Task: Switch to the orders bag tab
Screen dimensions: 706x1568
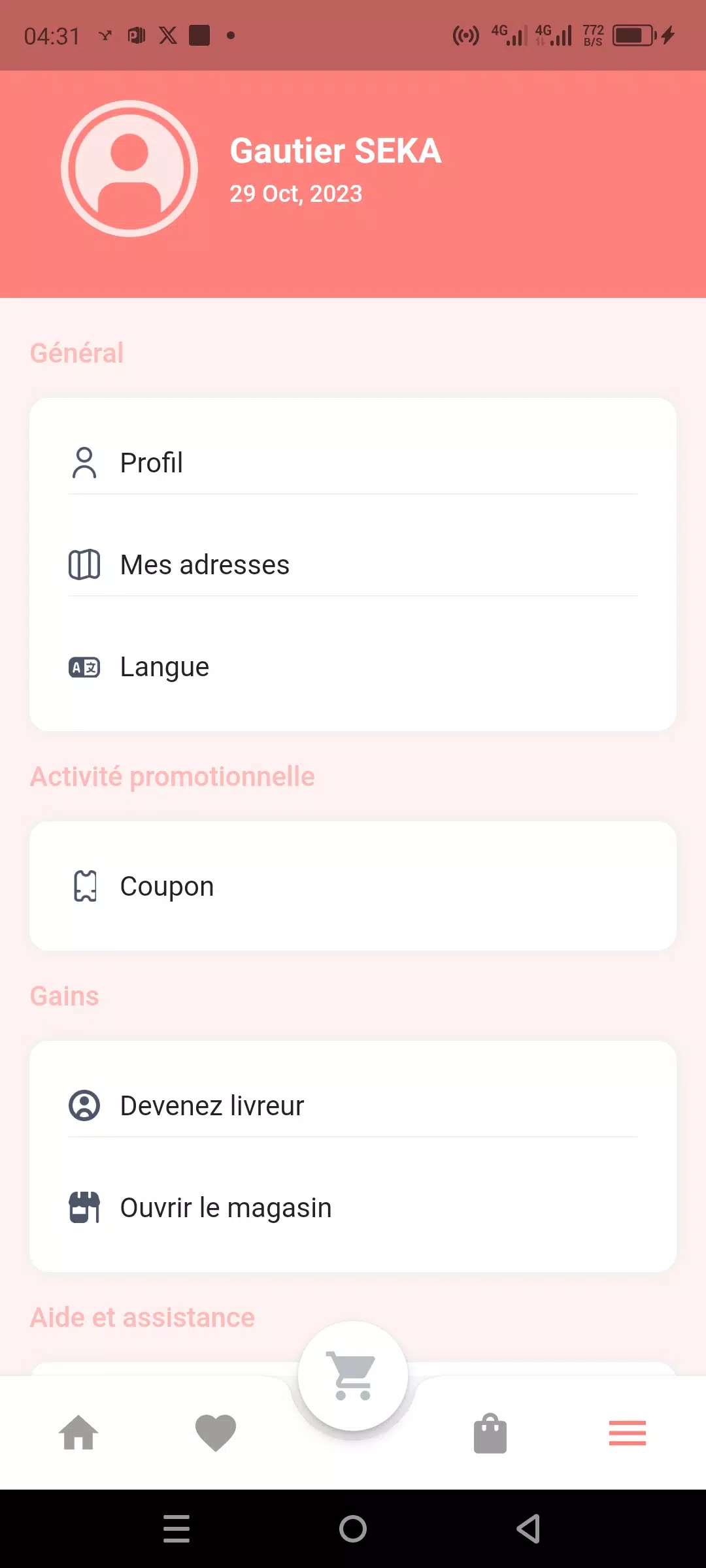Action: pyautogui.click(x=490, y=1433)
